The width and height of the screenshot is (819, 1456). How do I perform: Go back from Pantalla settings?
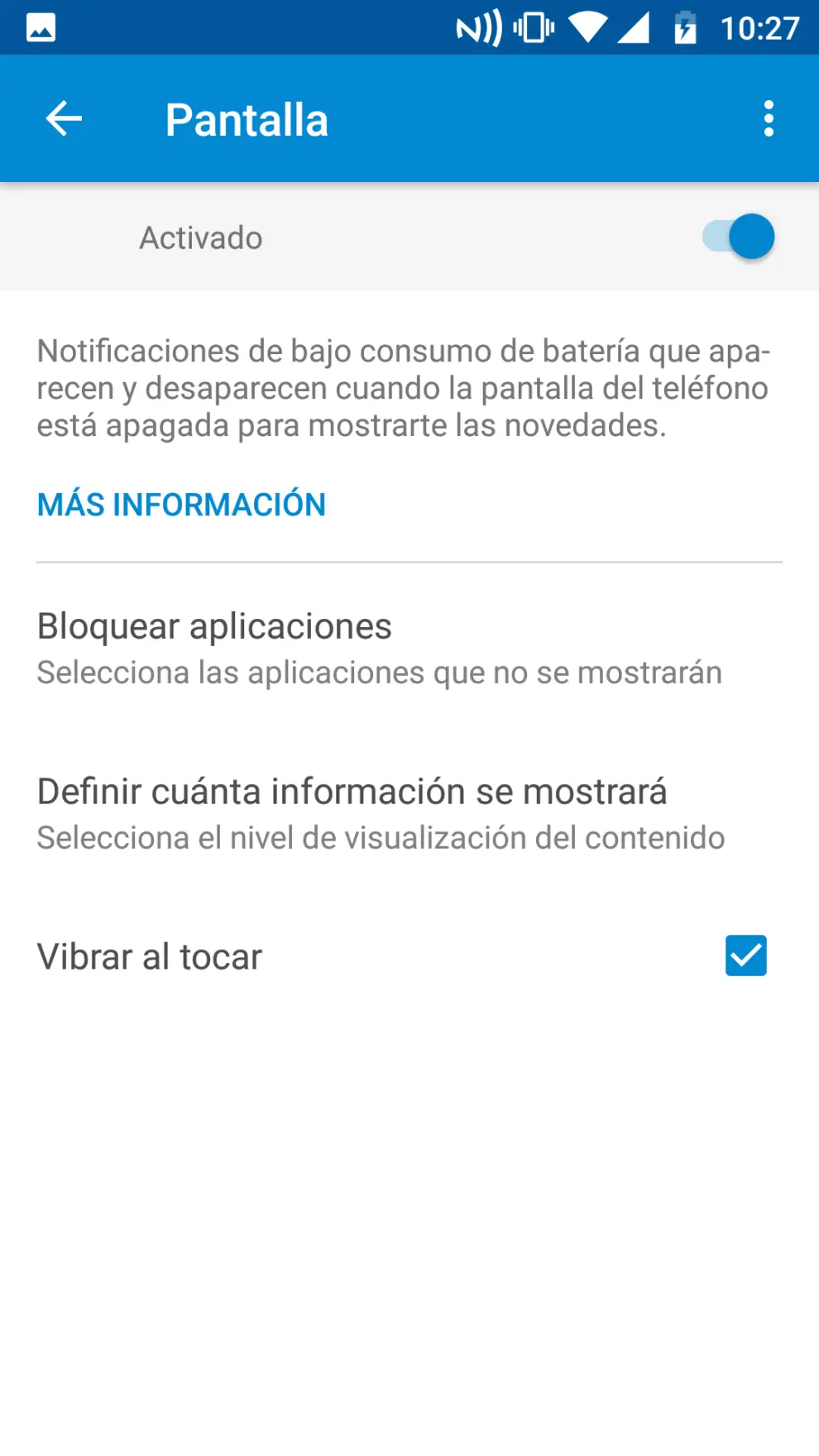pyautogui.click(x=64, y=119)
